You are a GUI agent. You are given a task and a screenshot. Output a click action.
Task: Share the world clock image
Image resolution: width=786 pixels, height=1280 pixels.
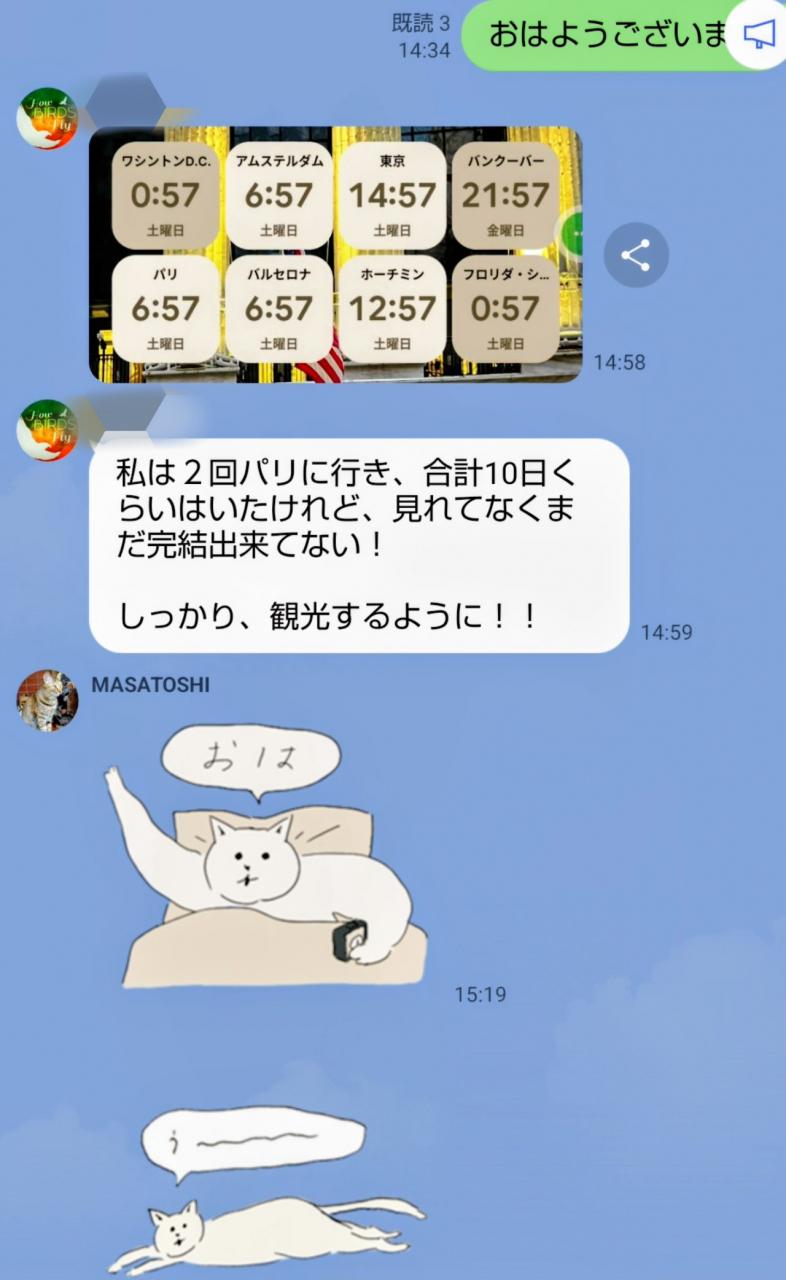636,255
